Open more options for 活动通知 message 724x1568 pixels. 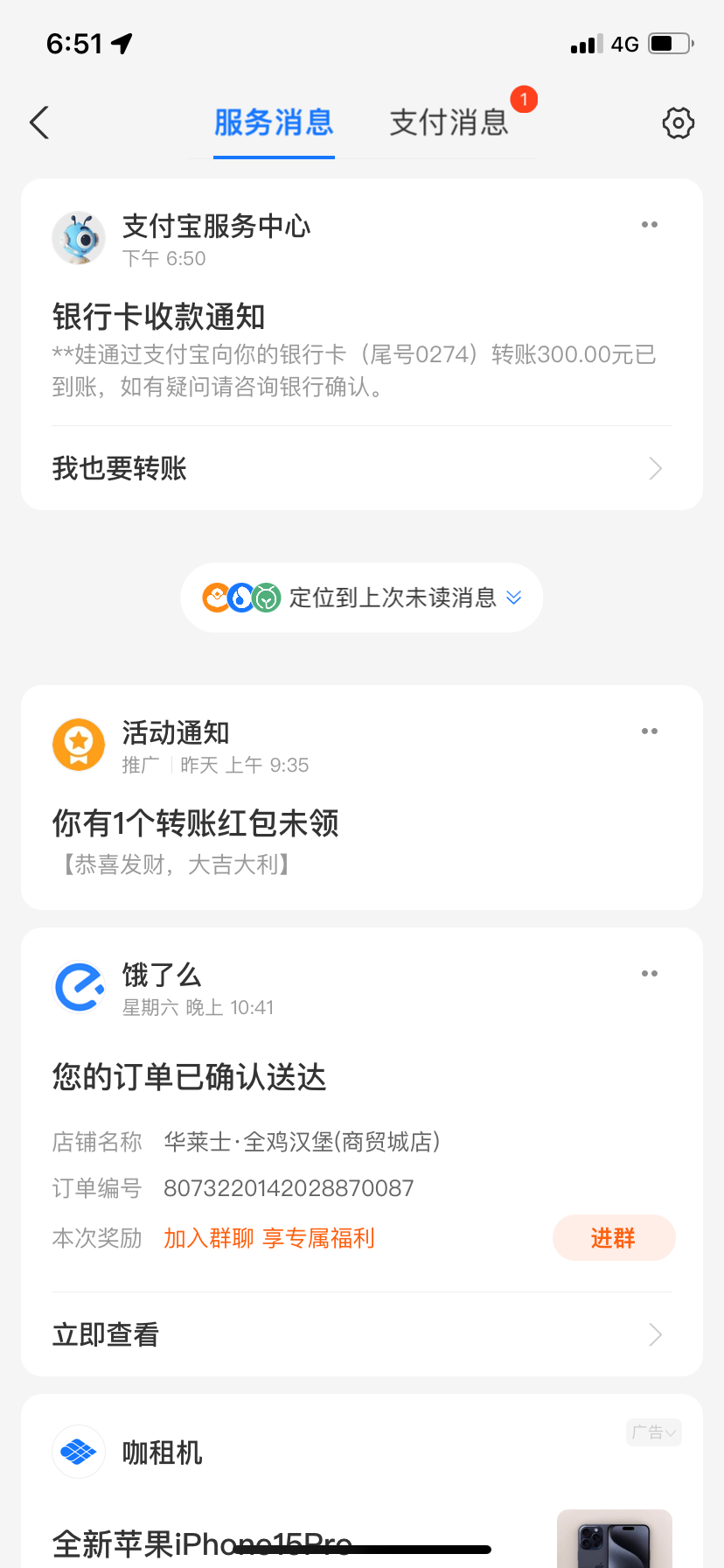coord(649,731)
